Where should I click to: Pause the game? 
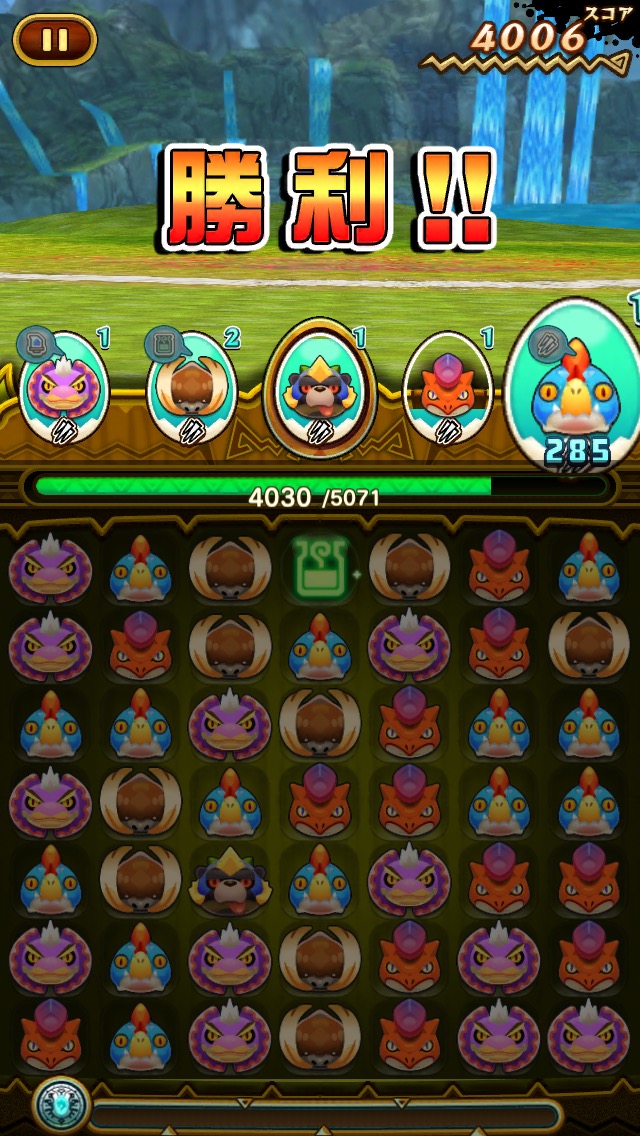[54, 39]
